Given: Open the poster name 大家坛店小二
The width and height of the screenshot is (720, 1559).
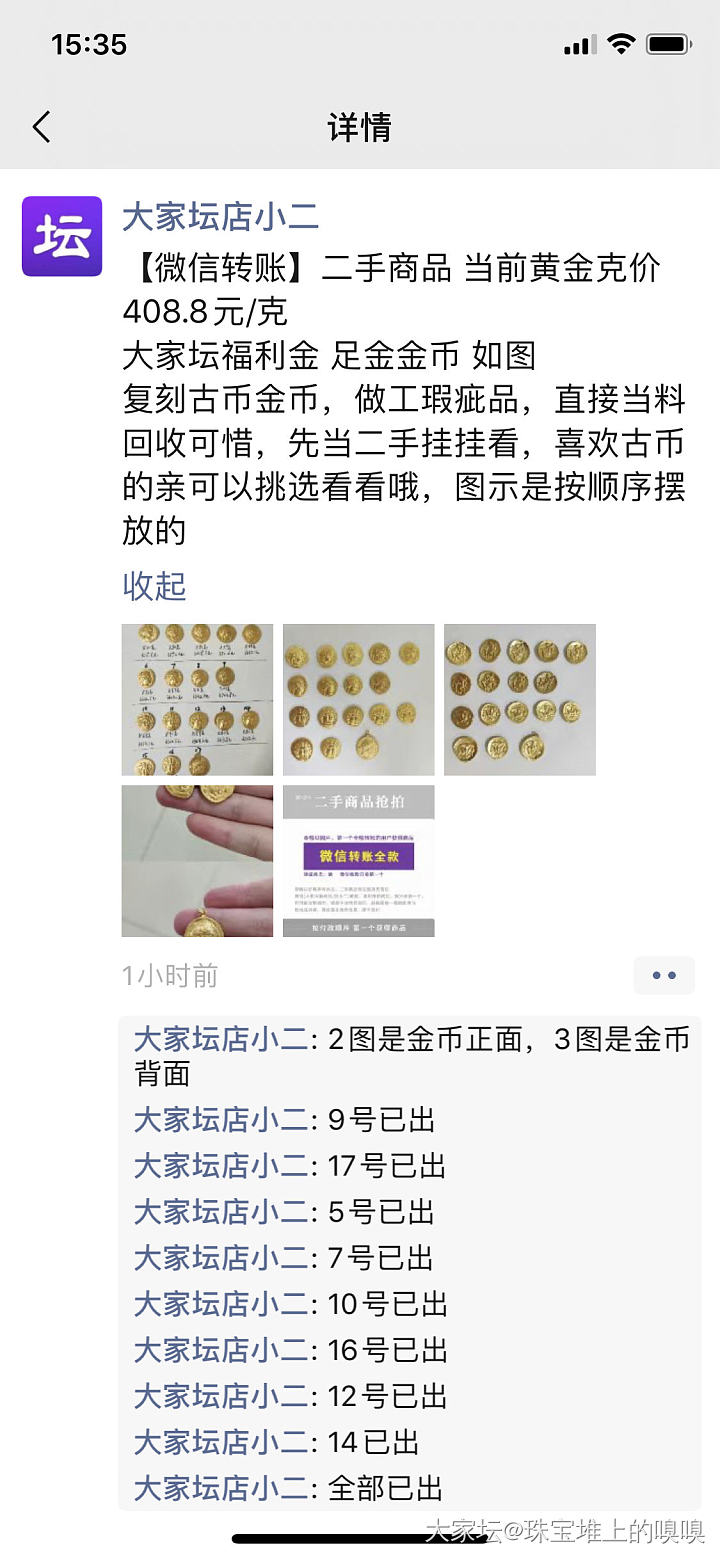Looking at the screenshot, I should click(220, 217).
